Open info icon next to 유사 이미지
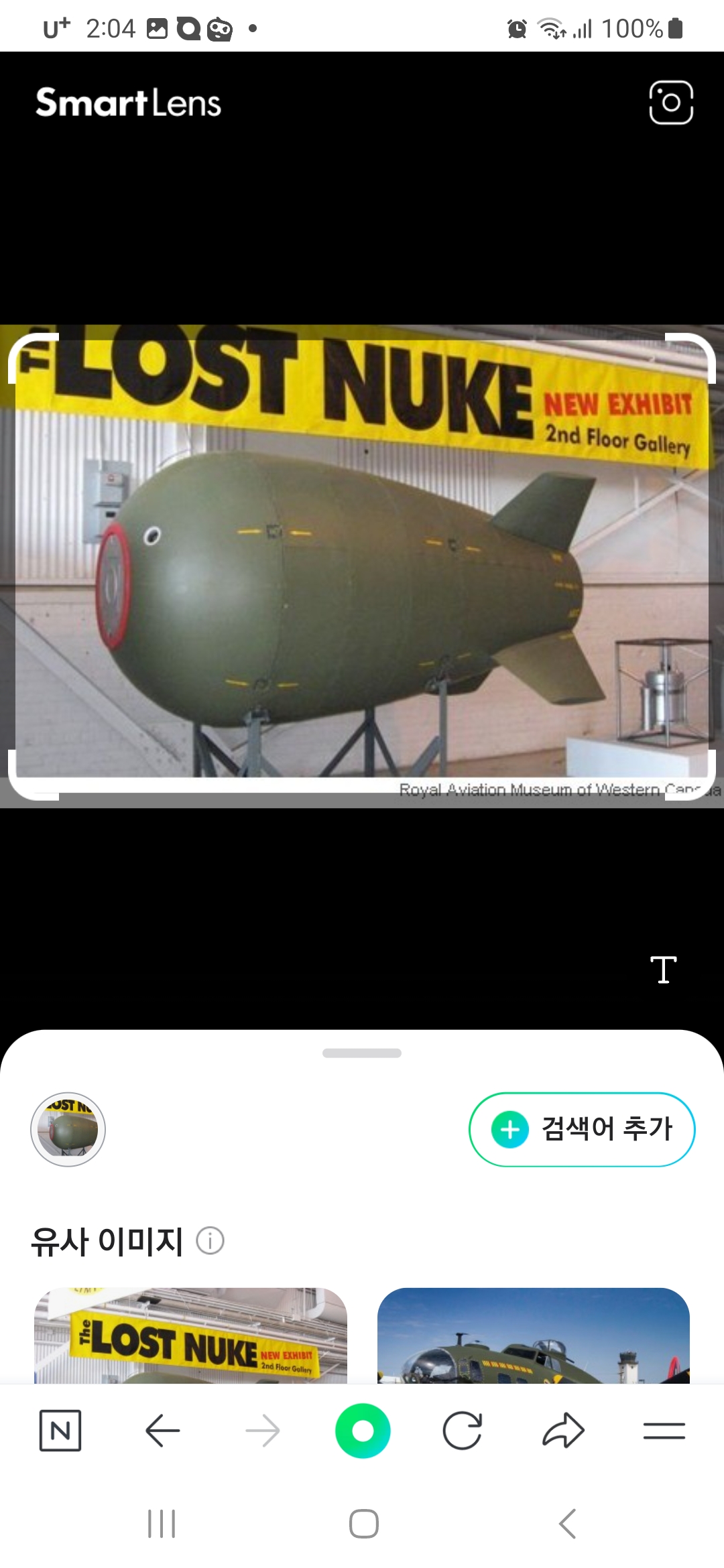The width and height of the screenshot is (724, 1568). (210, 1241)
